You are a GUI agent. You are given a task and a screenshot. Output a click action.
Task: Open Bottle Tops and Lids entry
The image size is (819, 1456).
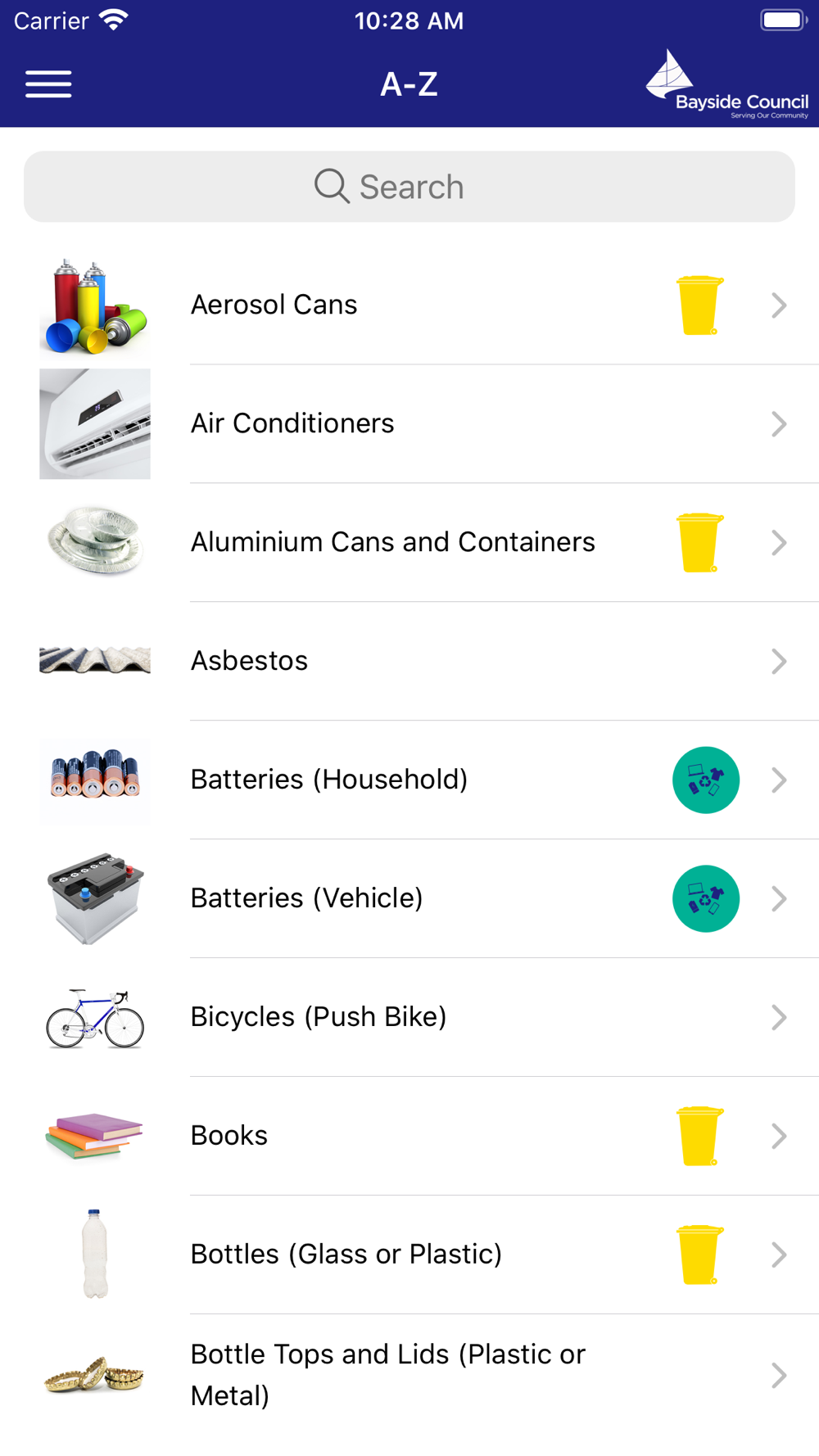click(x=409, y=1375)
